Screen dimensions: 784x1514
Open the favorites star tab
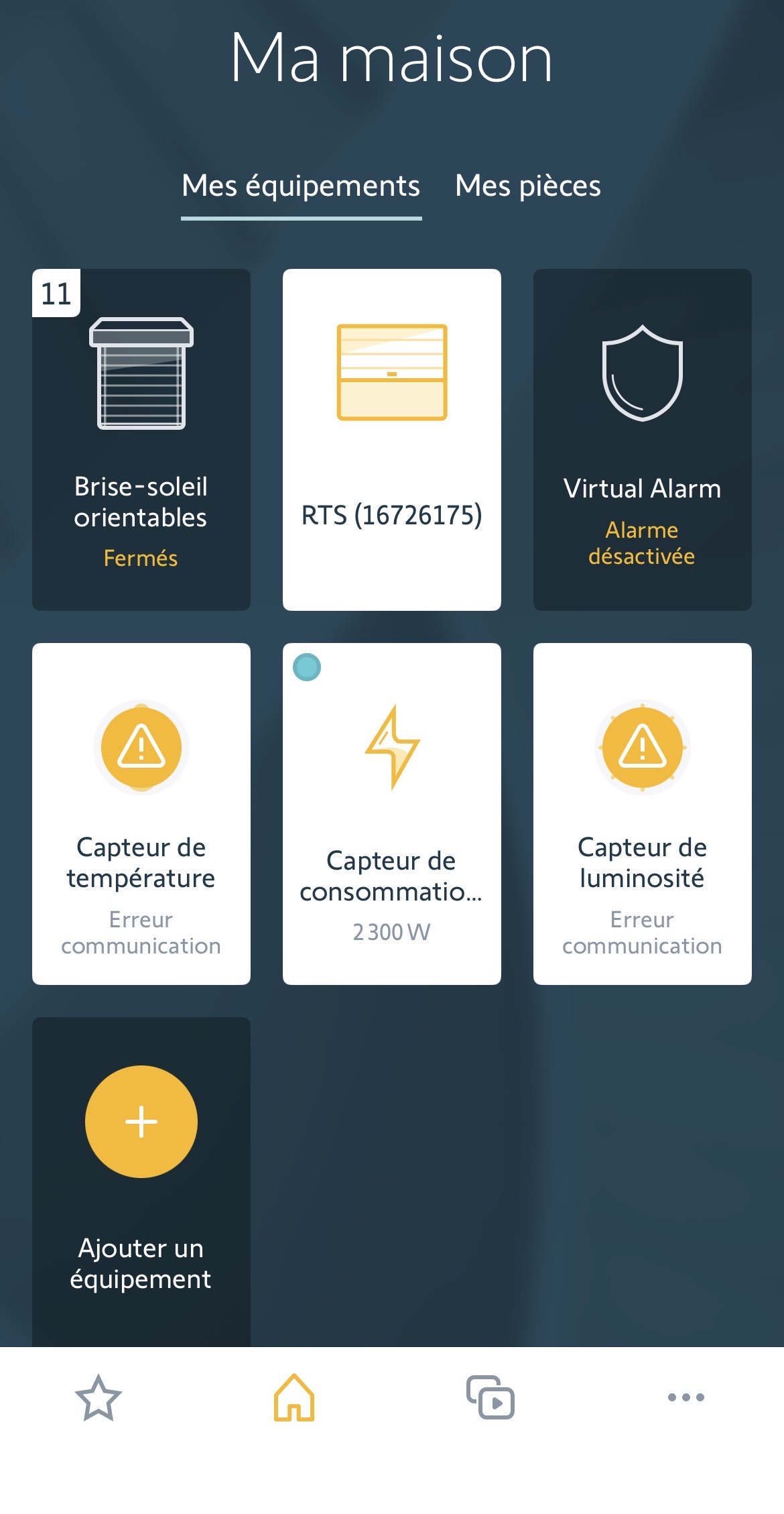click(x=99, y=1398)
